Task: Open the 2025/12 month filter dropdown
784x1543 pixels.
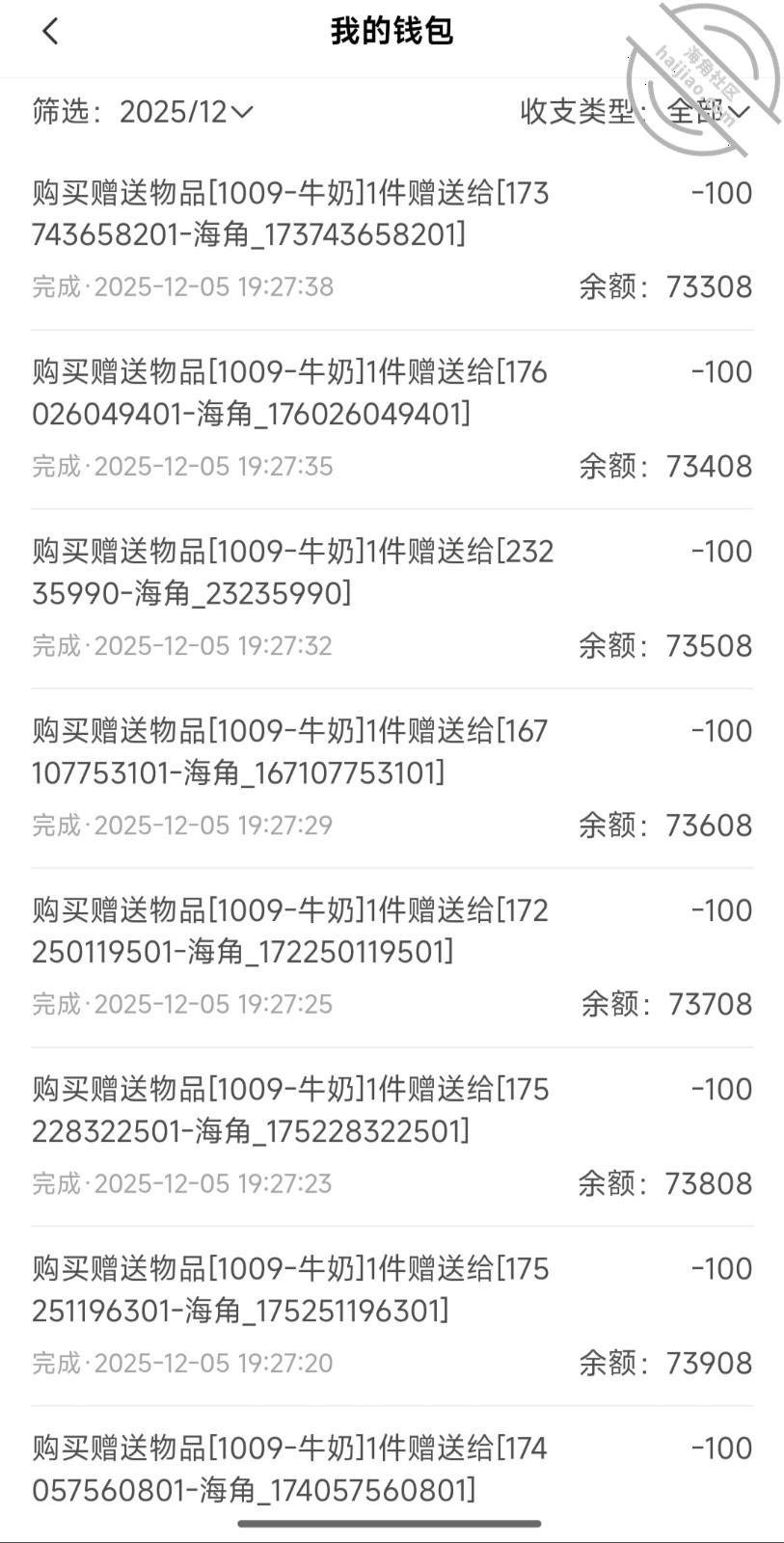Action: coord(183,112)
